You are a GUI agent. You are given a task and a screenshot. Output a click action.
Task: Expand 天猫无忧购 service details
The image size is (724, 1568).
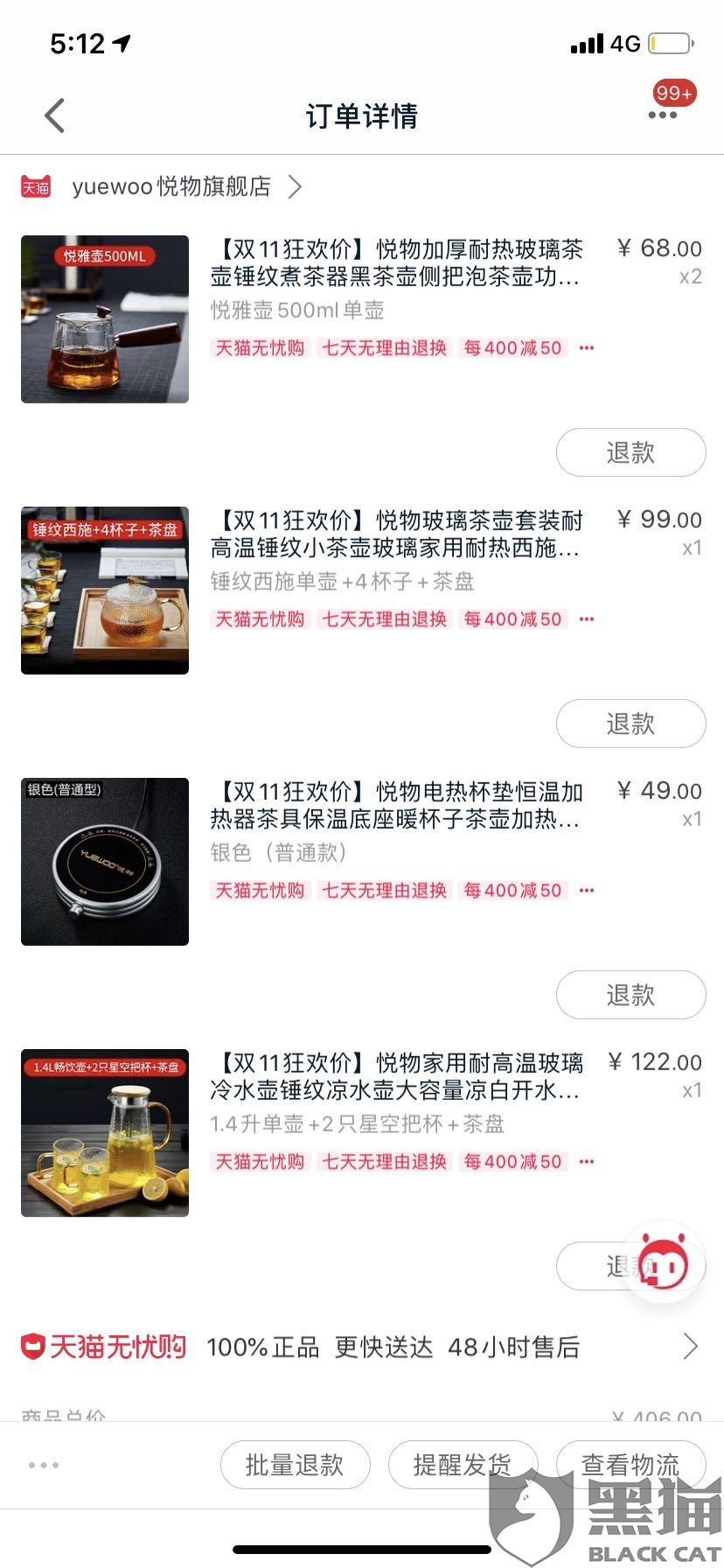point(689,1347)
